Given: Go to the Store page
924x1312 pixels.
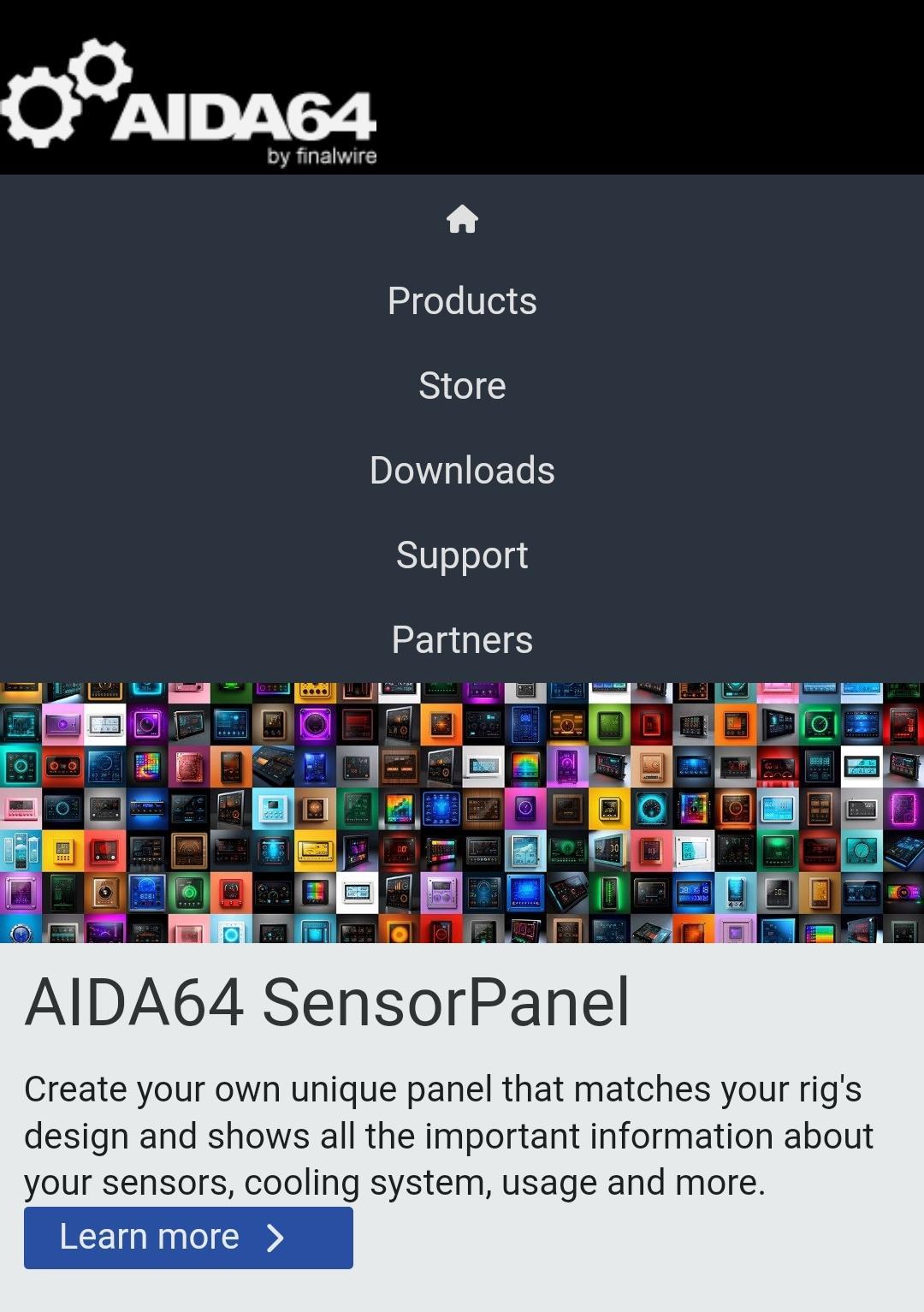Looking at the screenshot, I should click(462, 386).
